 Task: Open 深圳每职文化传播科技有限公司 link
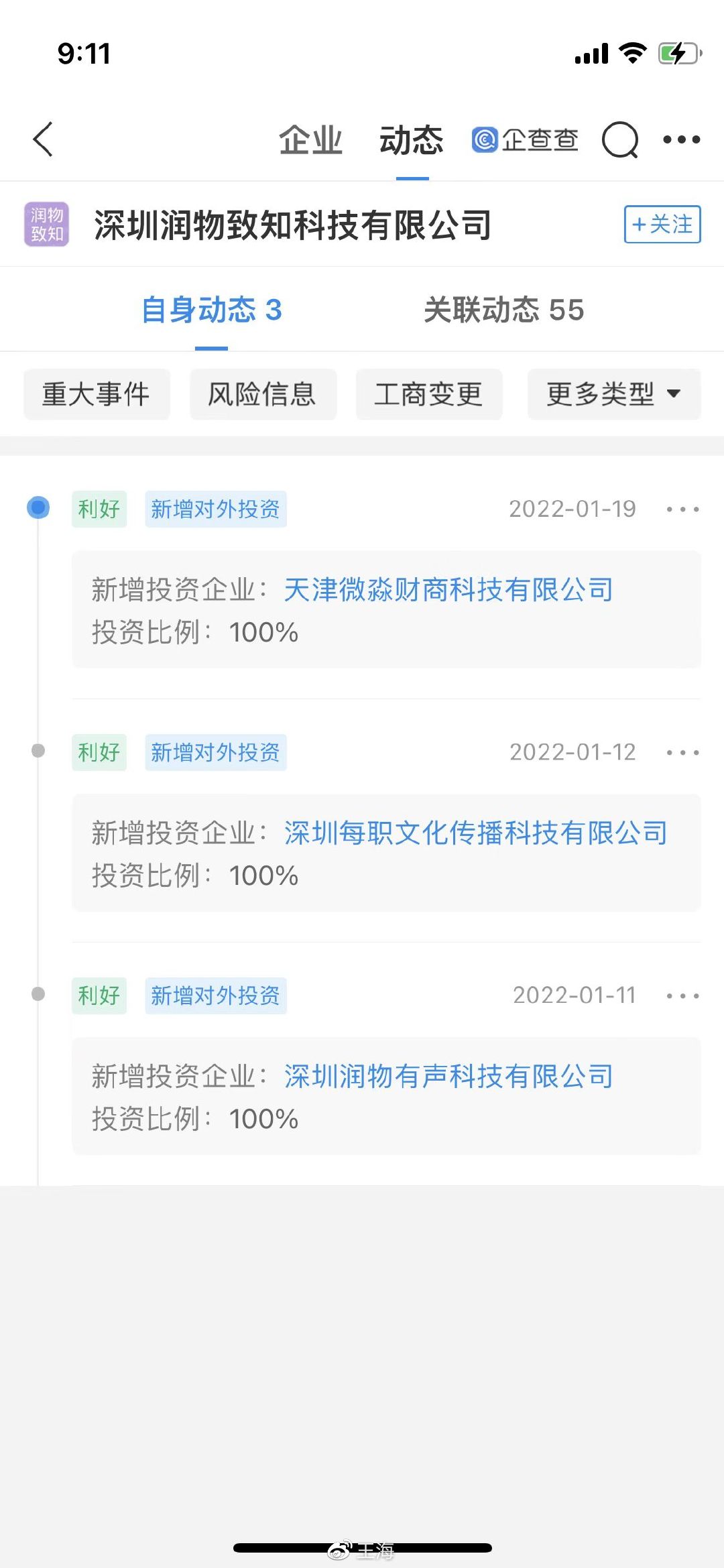point(476,833)
